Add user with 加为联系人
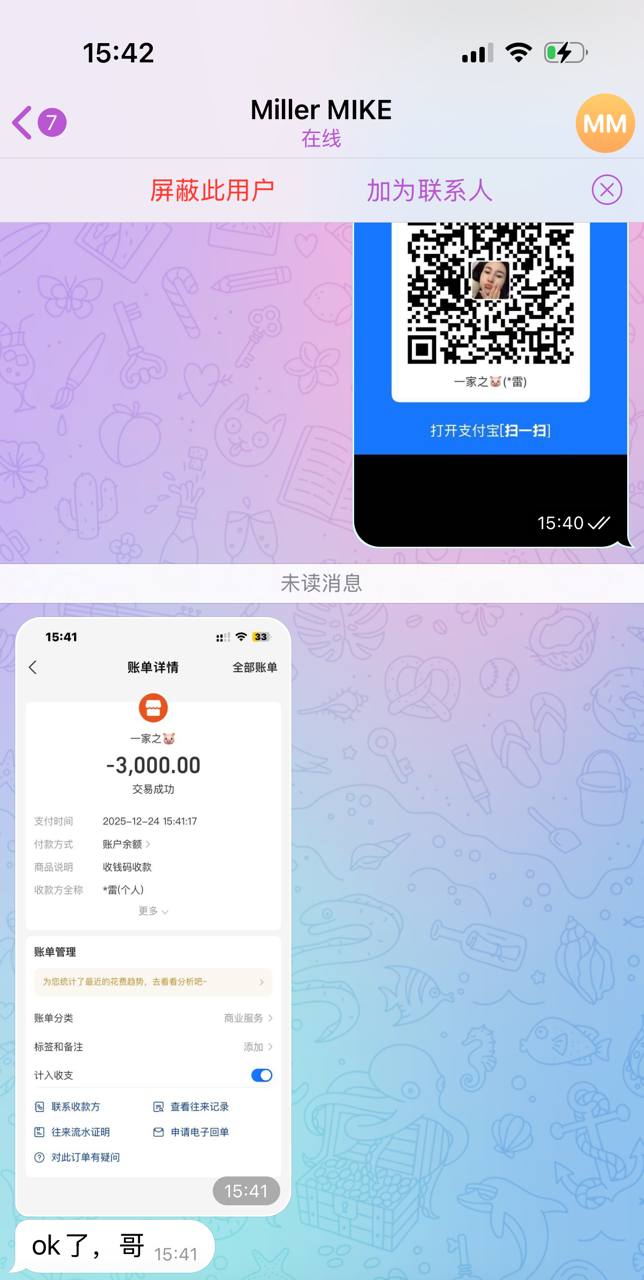The width and height of the screenshot is (644, 1280). coord(429,190)
